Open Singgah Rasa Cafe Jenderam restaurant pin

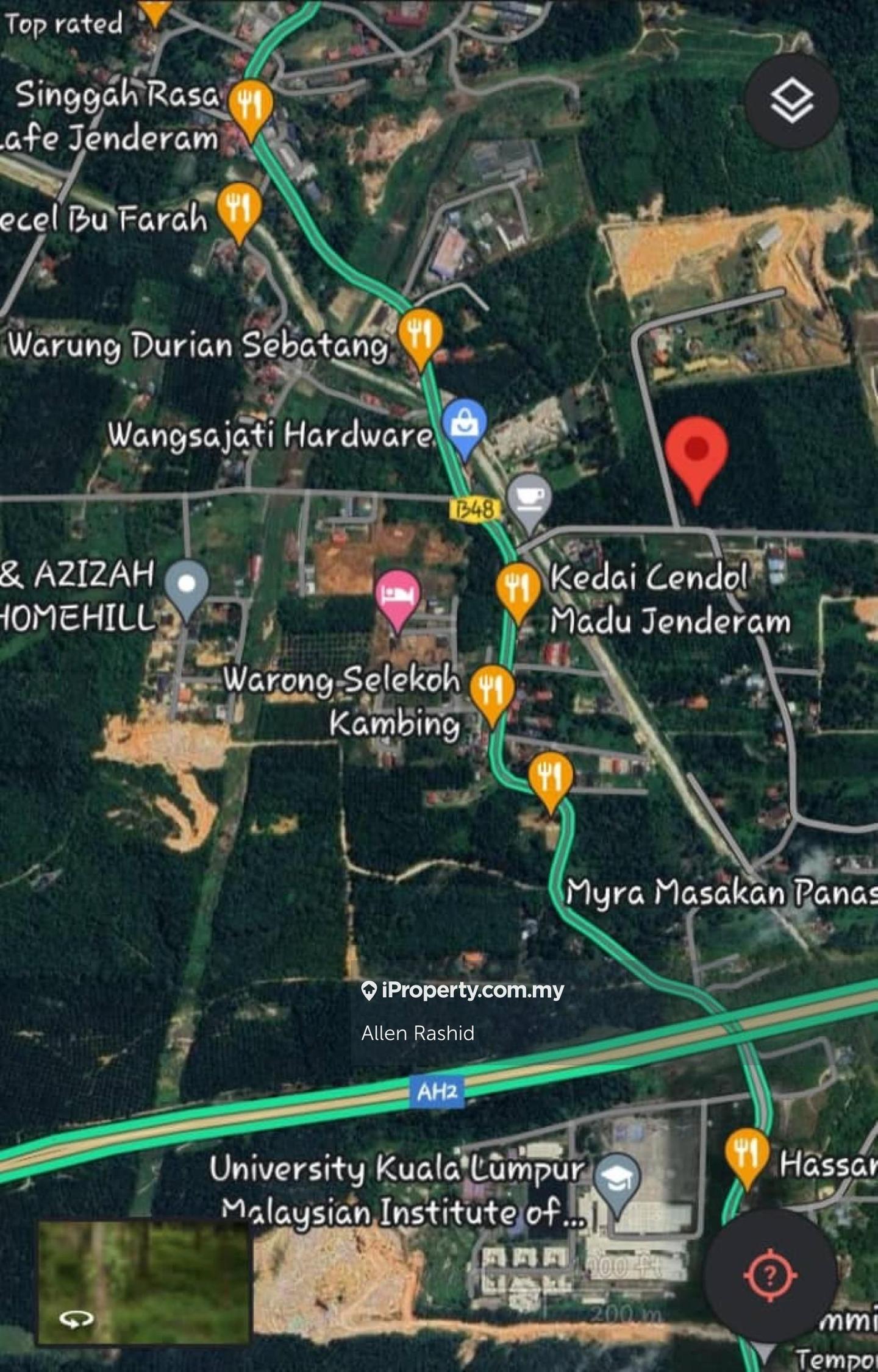[x=250, y=105]
